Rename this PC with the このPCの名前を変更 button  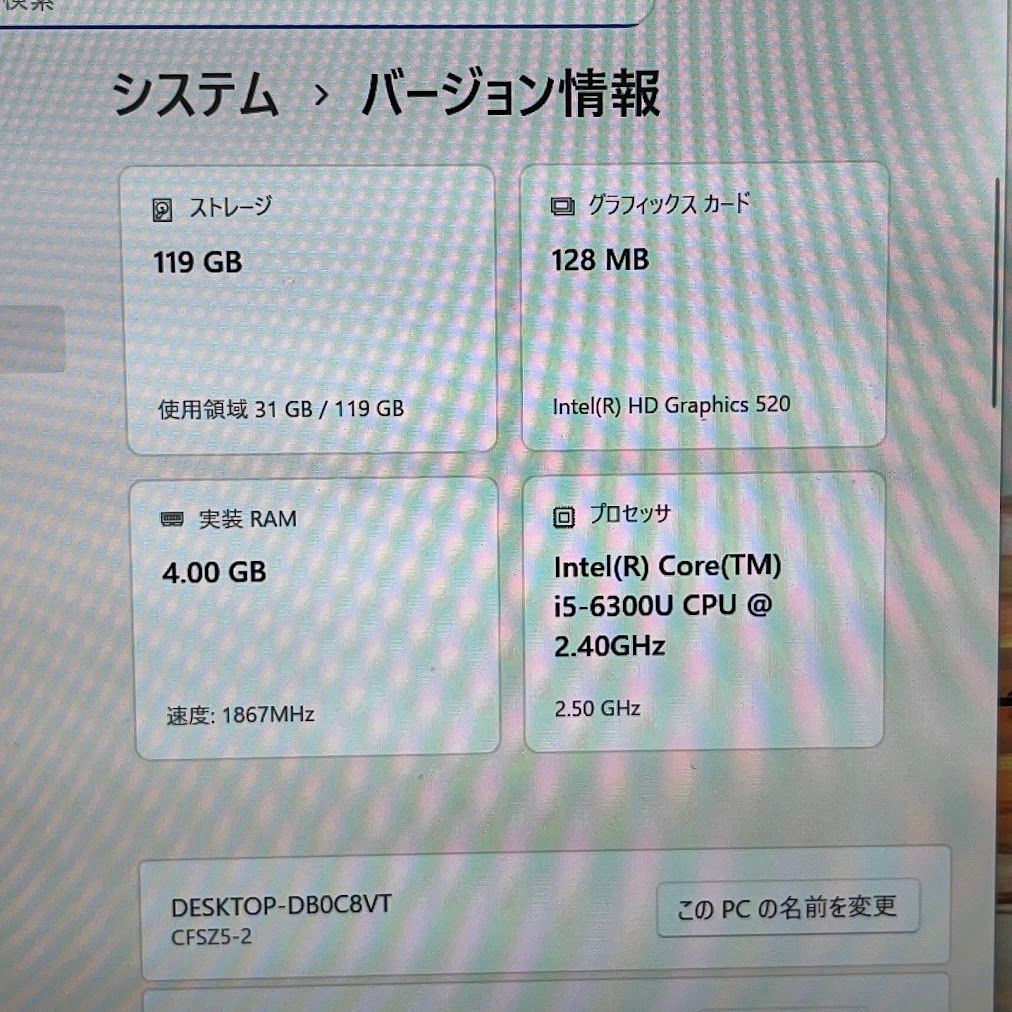787,908
